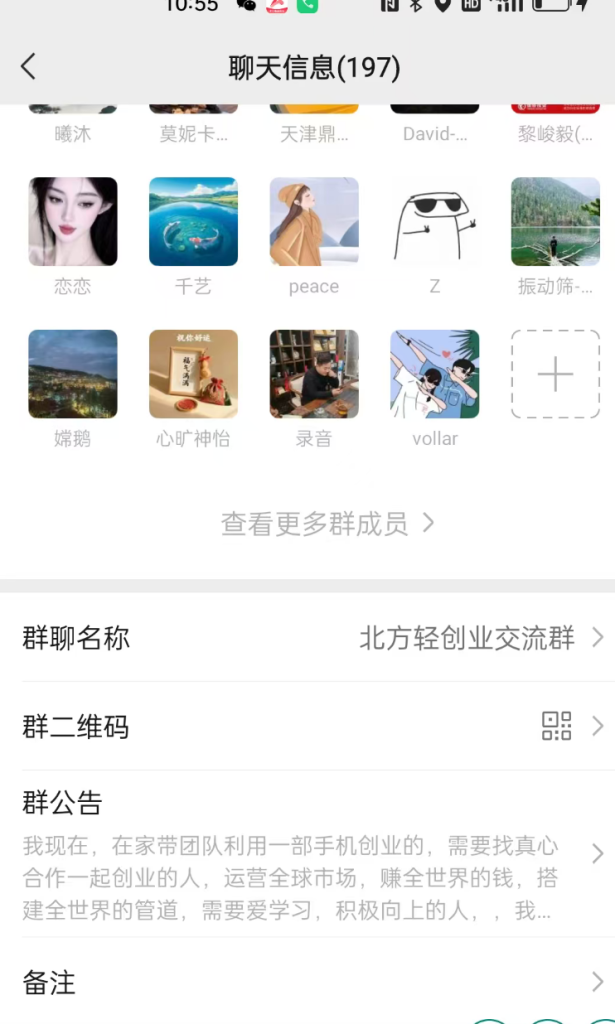Open member vollar's profile
The width and height of the screenshot is (615, 1024).
pos(434,374)
